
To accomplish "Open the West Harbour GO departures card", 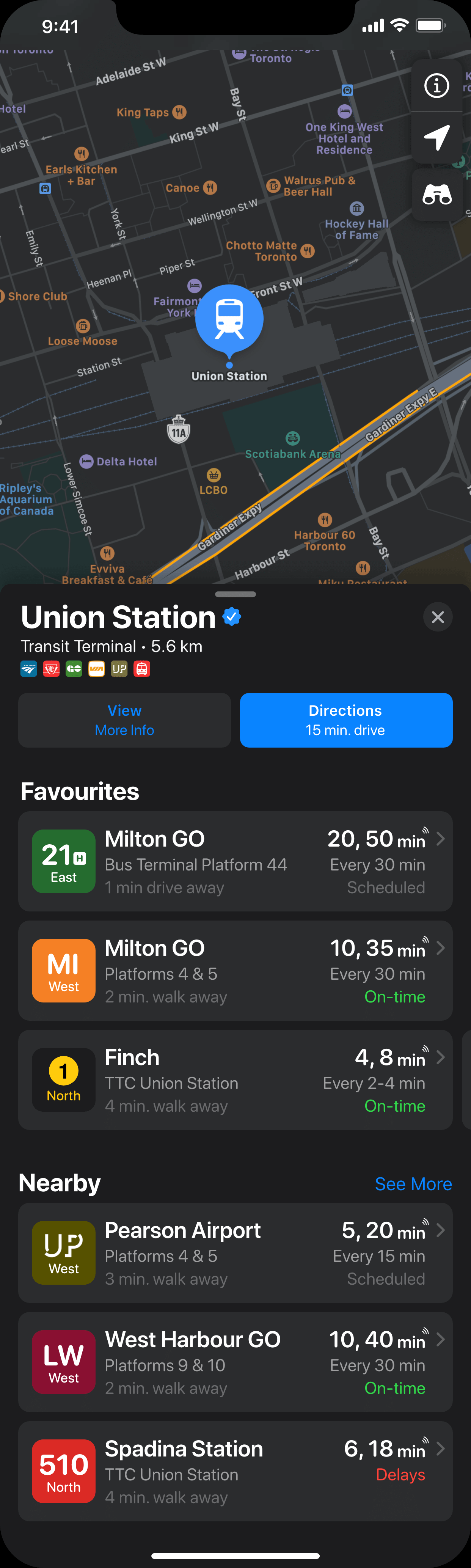I will click(235, 1362).
